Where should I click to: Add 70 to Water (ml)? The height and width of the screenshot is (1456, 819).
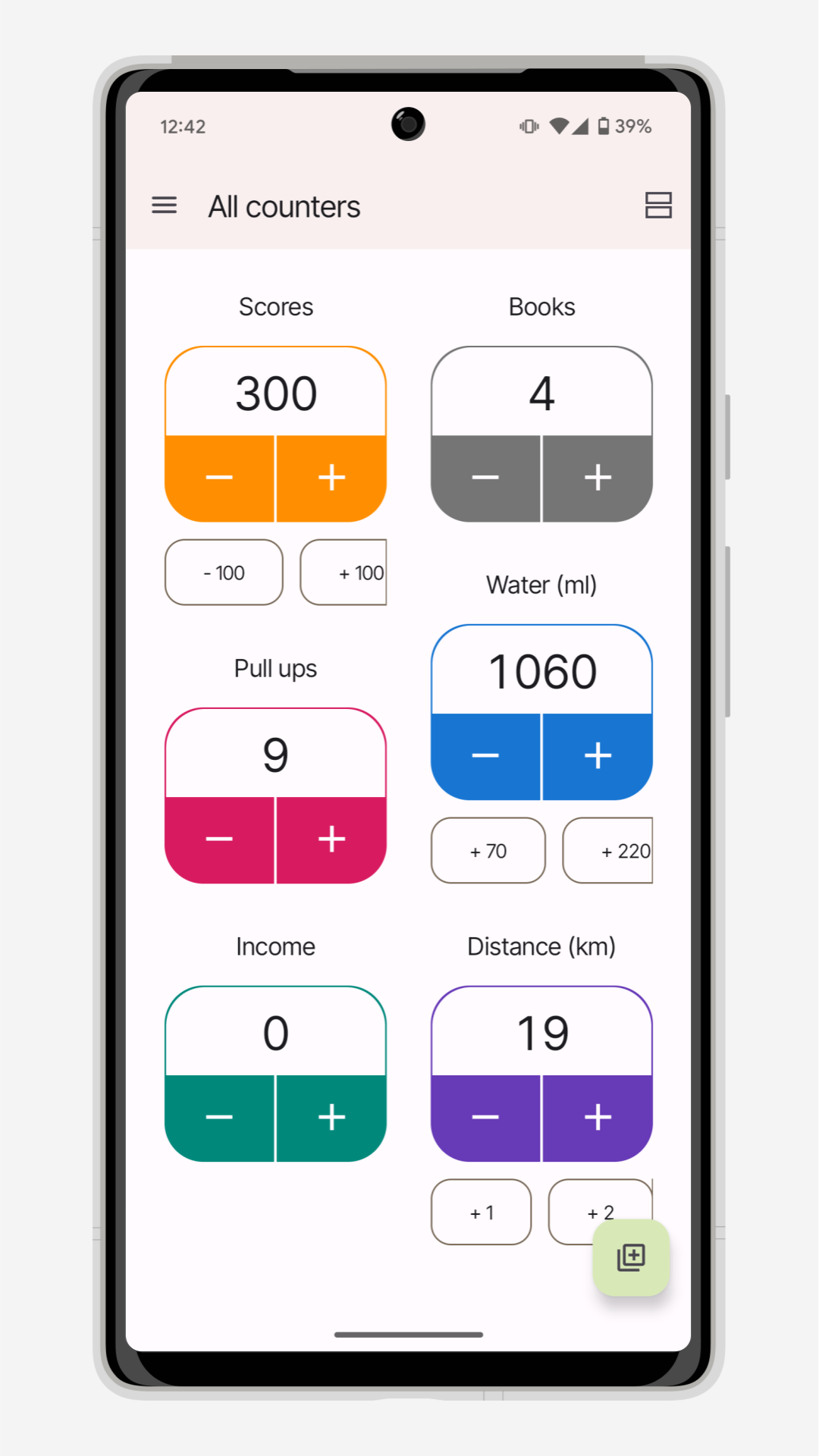(488, 851)
